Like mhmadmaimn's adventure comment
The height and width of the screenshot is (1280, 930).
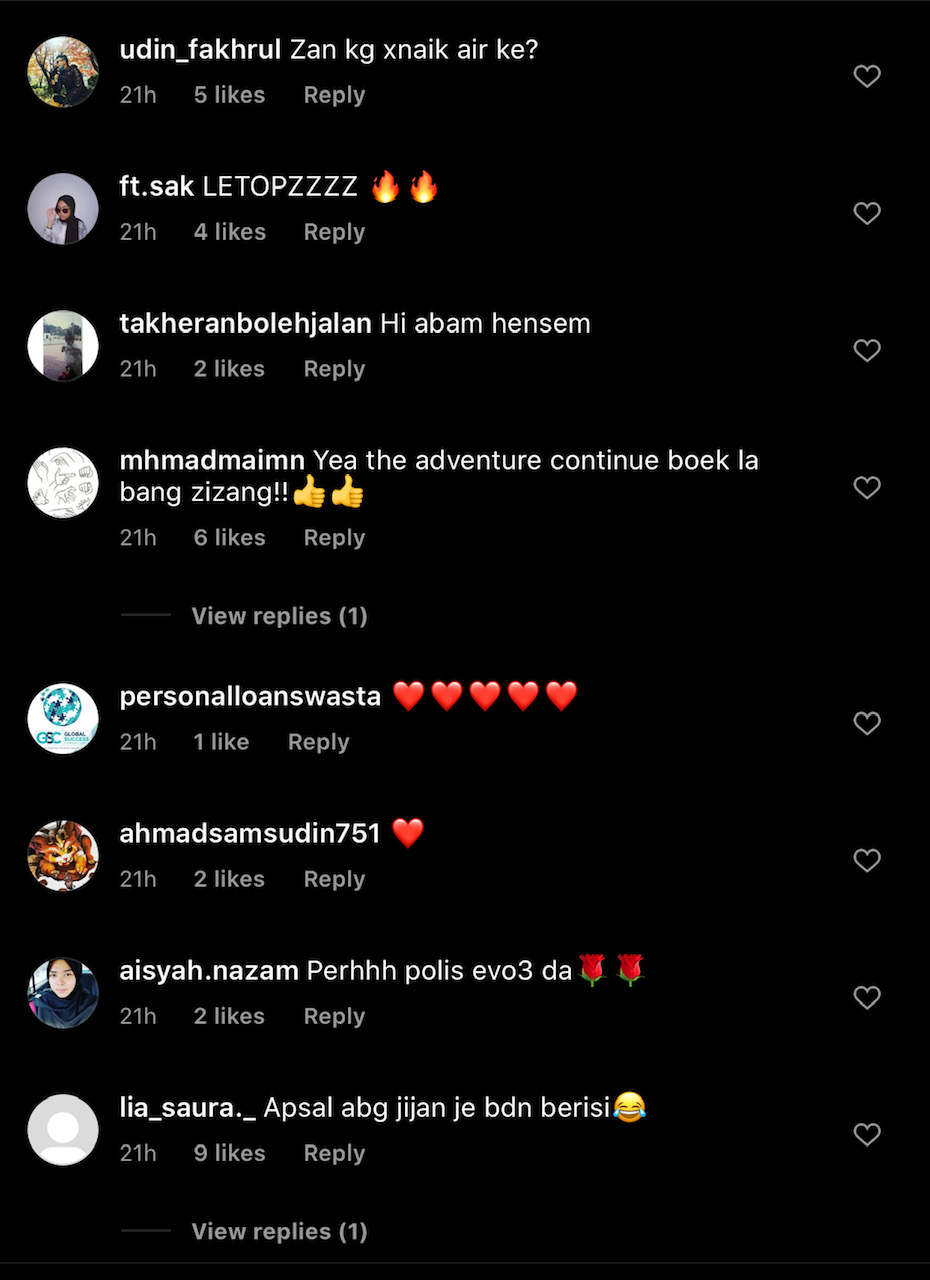click(866, 487)
